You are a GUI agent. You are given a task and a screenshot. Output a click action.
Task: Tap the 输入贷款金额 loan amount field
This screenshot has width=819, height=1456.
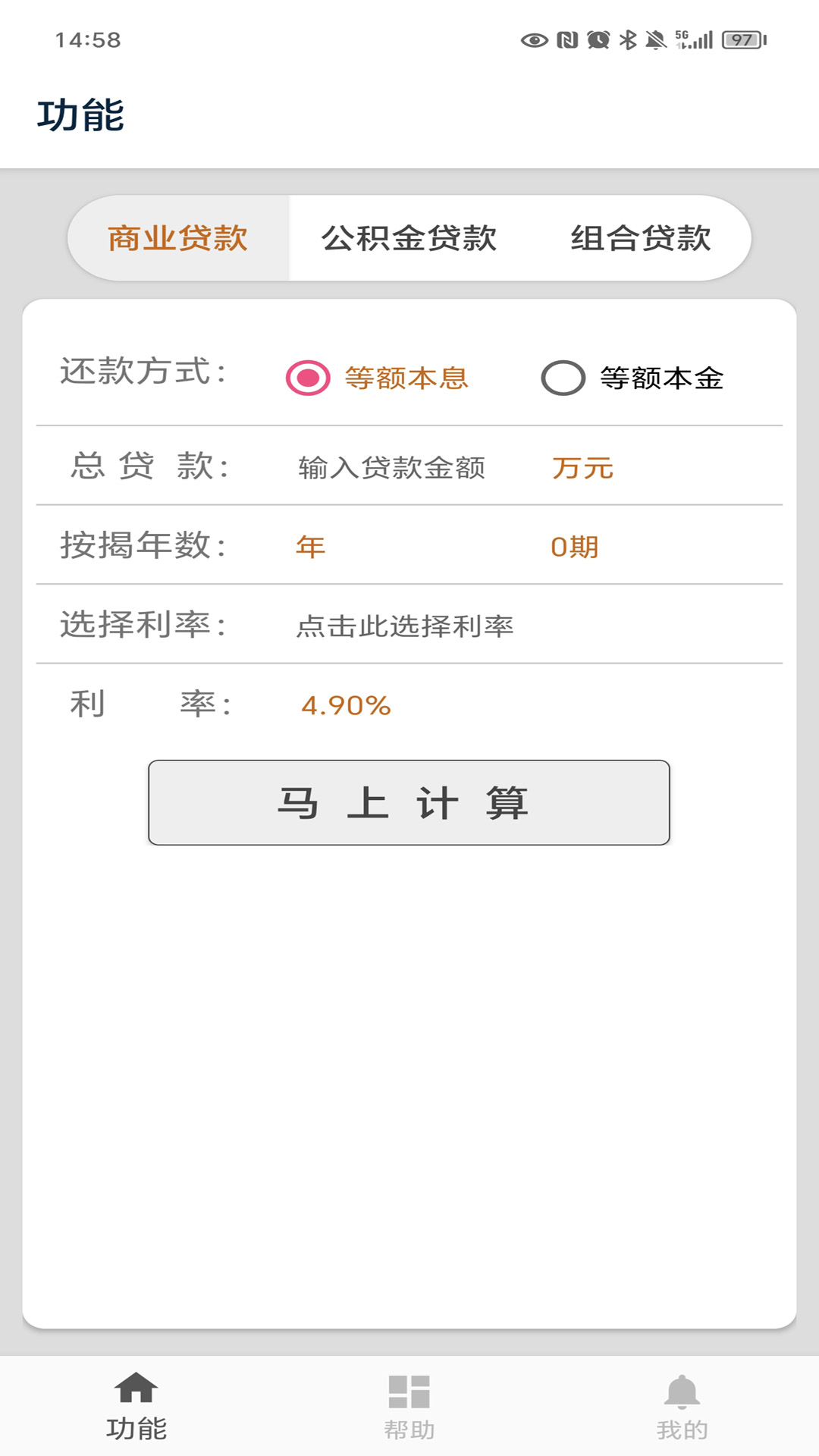pos(391,467)
